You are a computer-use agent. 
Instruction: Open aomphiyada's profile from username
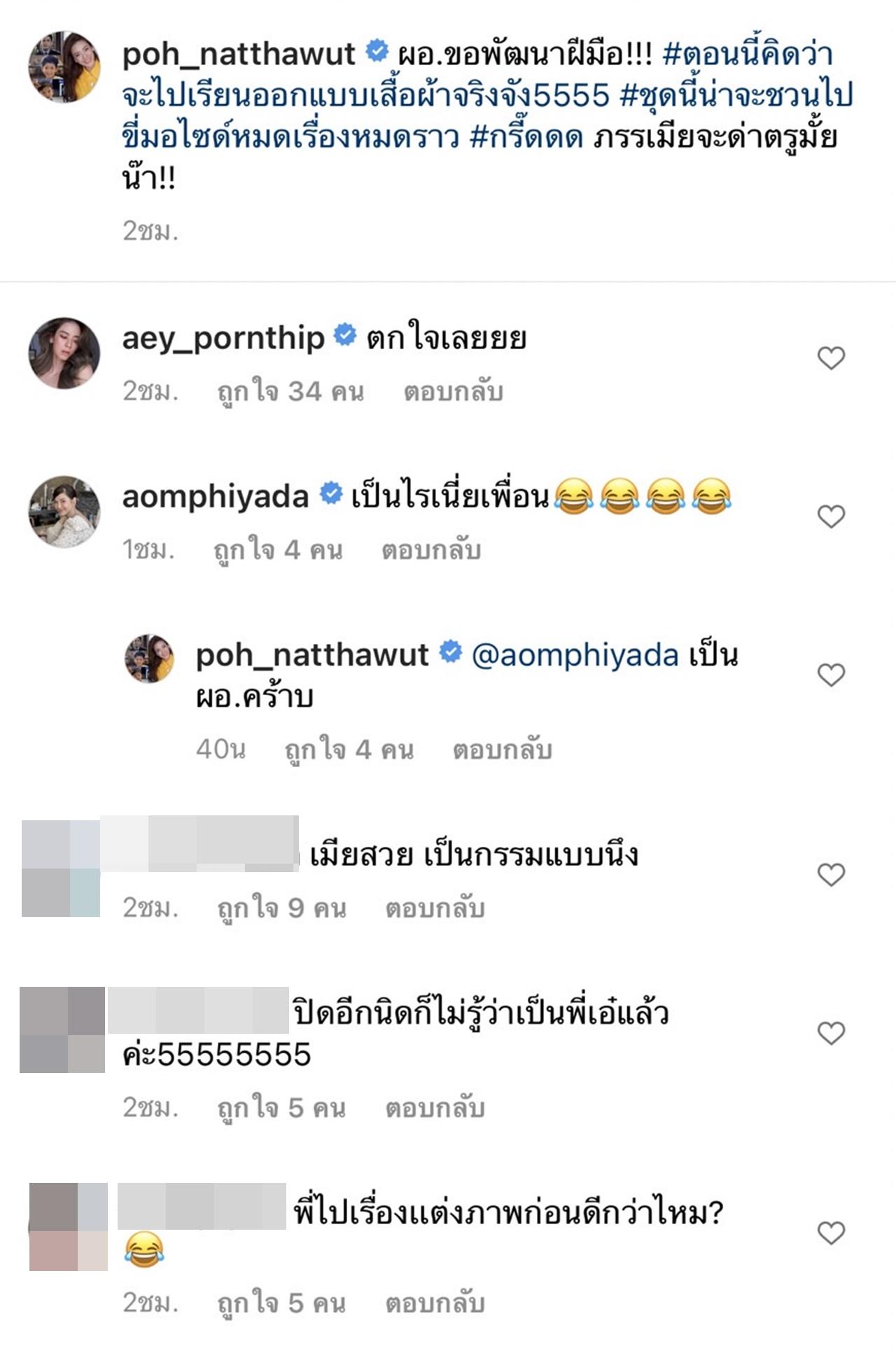pos(216,496)
